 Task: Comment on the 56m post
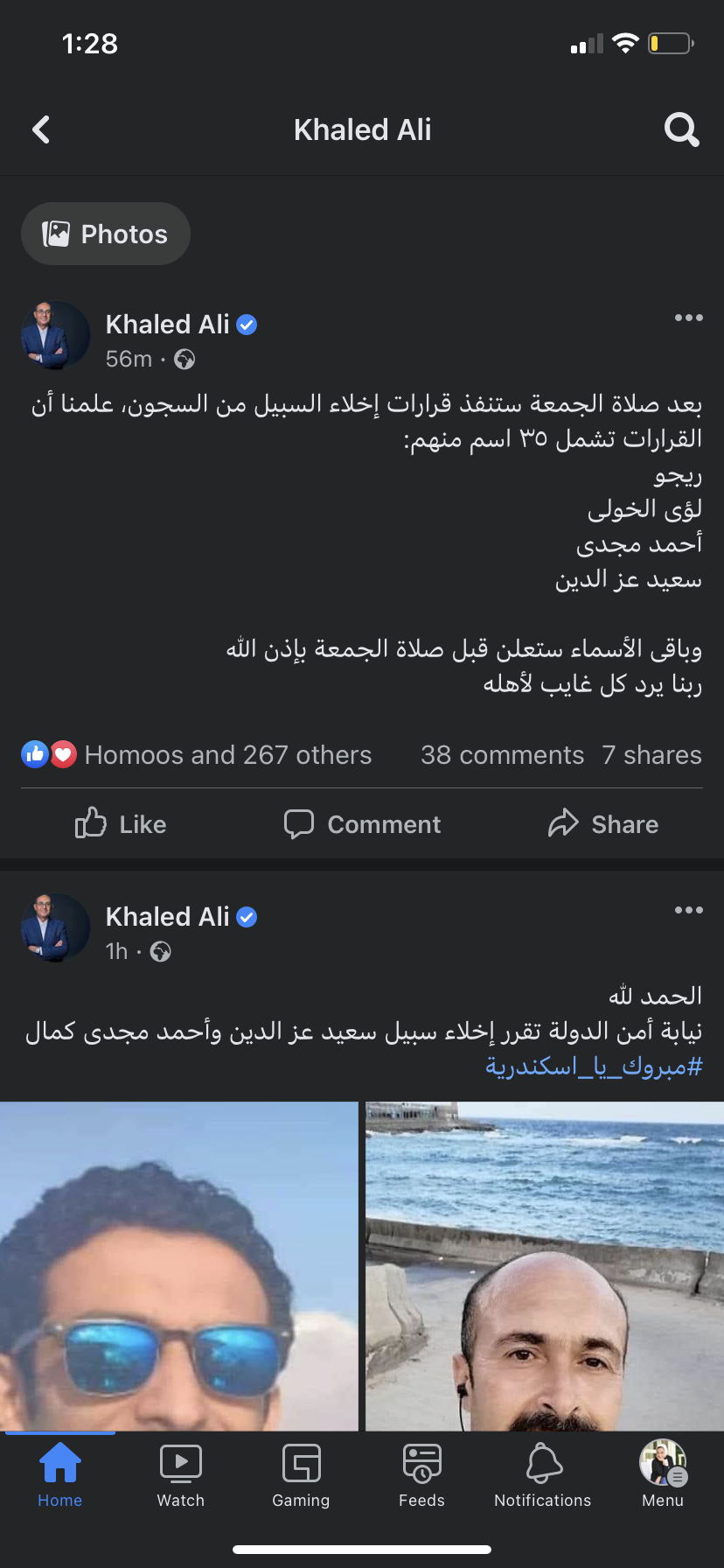362,824
